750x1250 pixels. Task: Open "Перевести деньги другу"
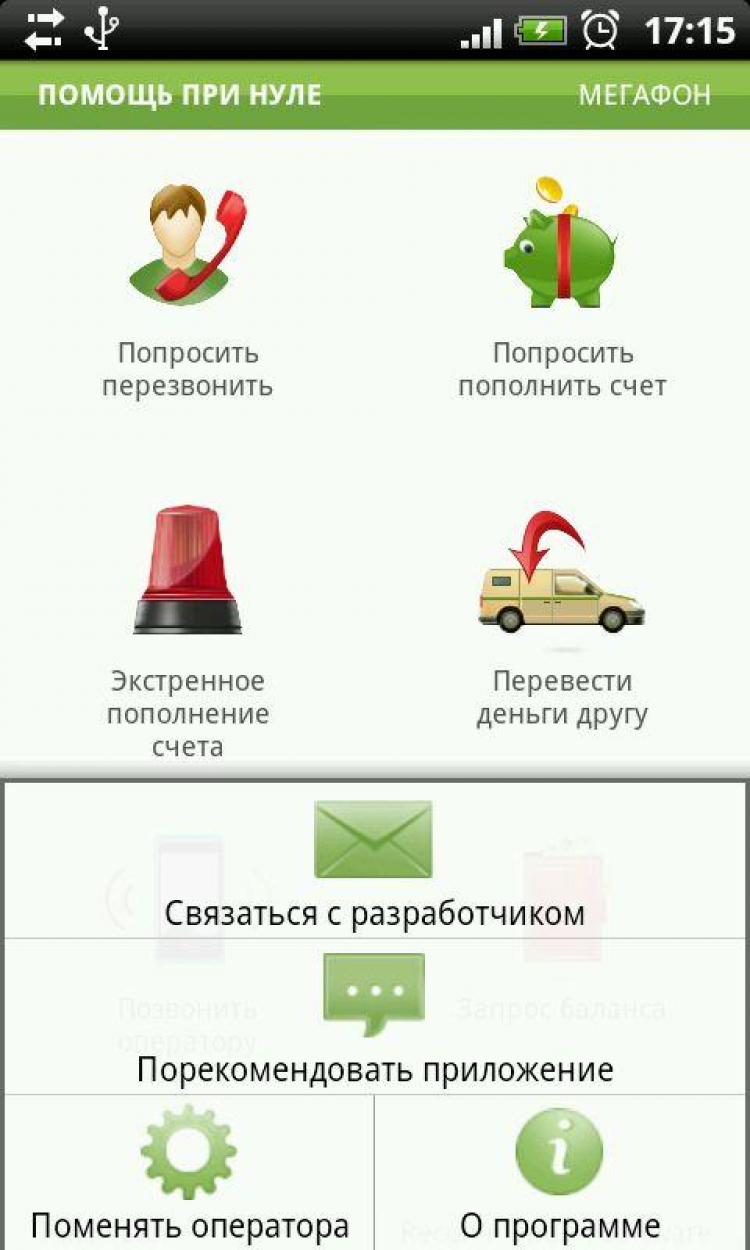(x=562, y=620)
